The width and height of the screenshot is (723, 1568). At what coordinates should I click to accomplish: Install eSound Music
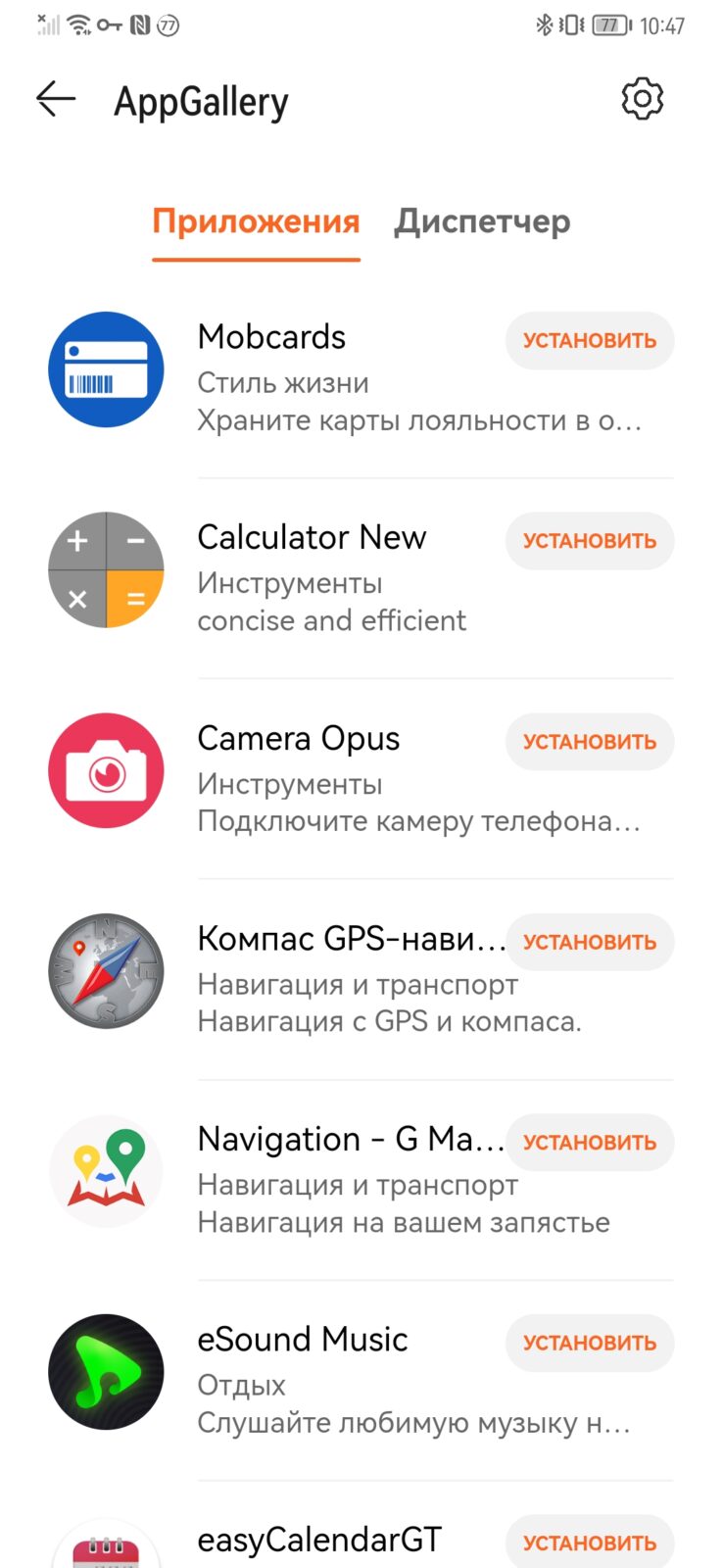[589, 1344]
